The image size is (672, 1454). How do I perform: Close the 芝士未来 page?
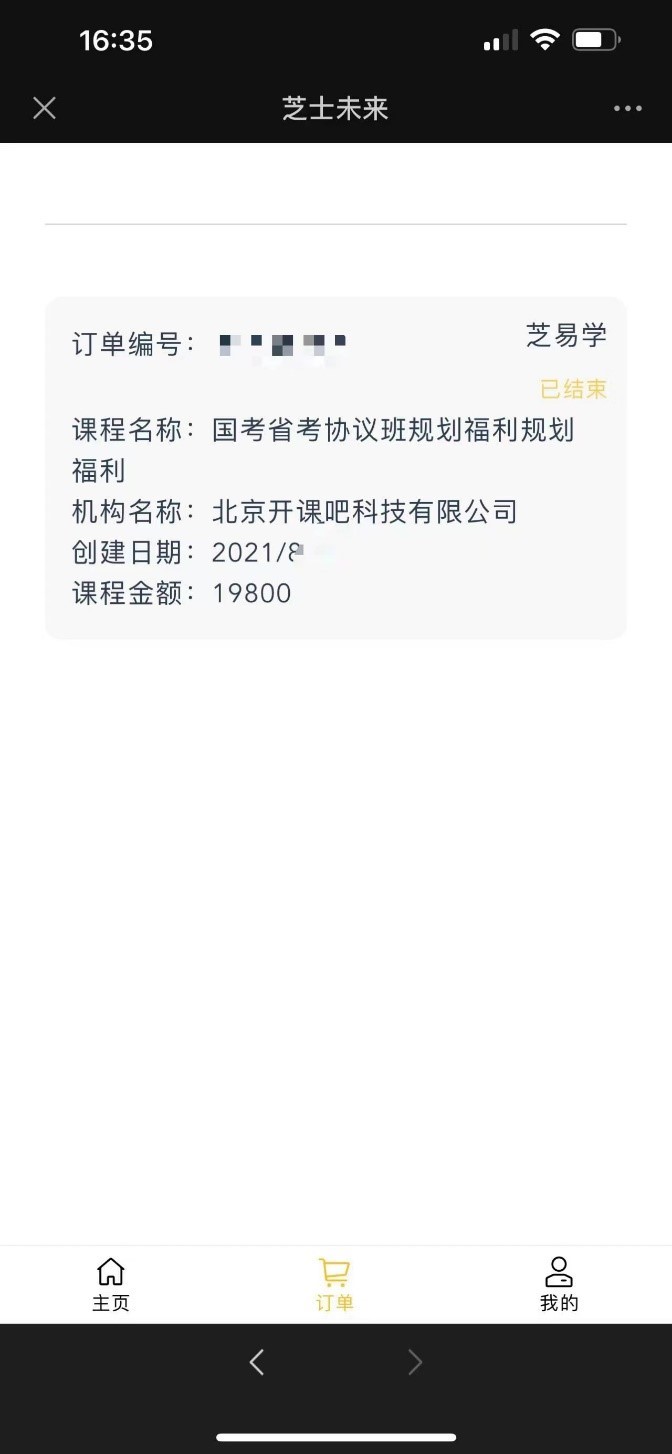point(44,108)
